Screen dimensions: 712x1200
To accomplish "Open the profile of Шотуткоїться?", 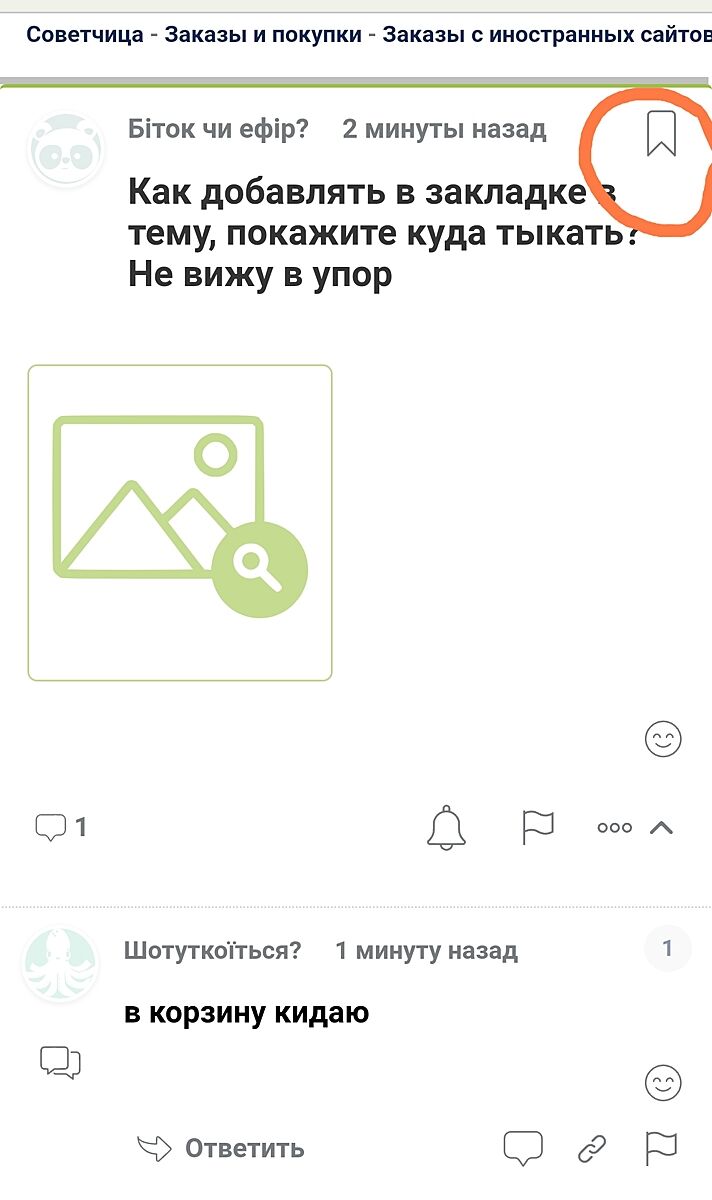I will click(x=212, y=950).
